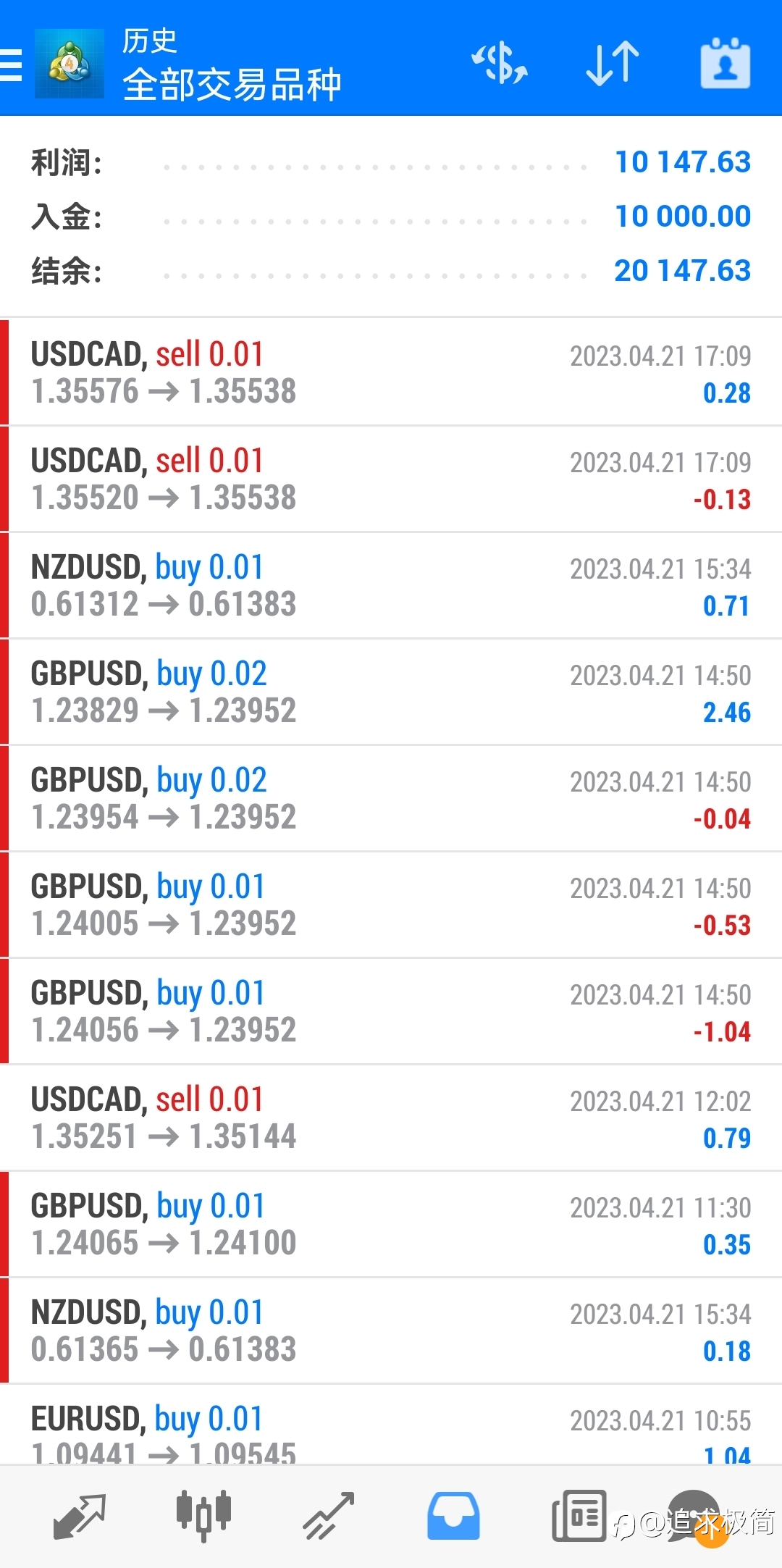Open GBPUSD buy trade closed at 11:30
Image resolution: width=782 pixels, height=1568 pixels.
391,1224
